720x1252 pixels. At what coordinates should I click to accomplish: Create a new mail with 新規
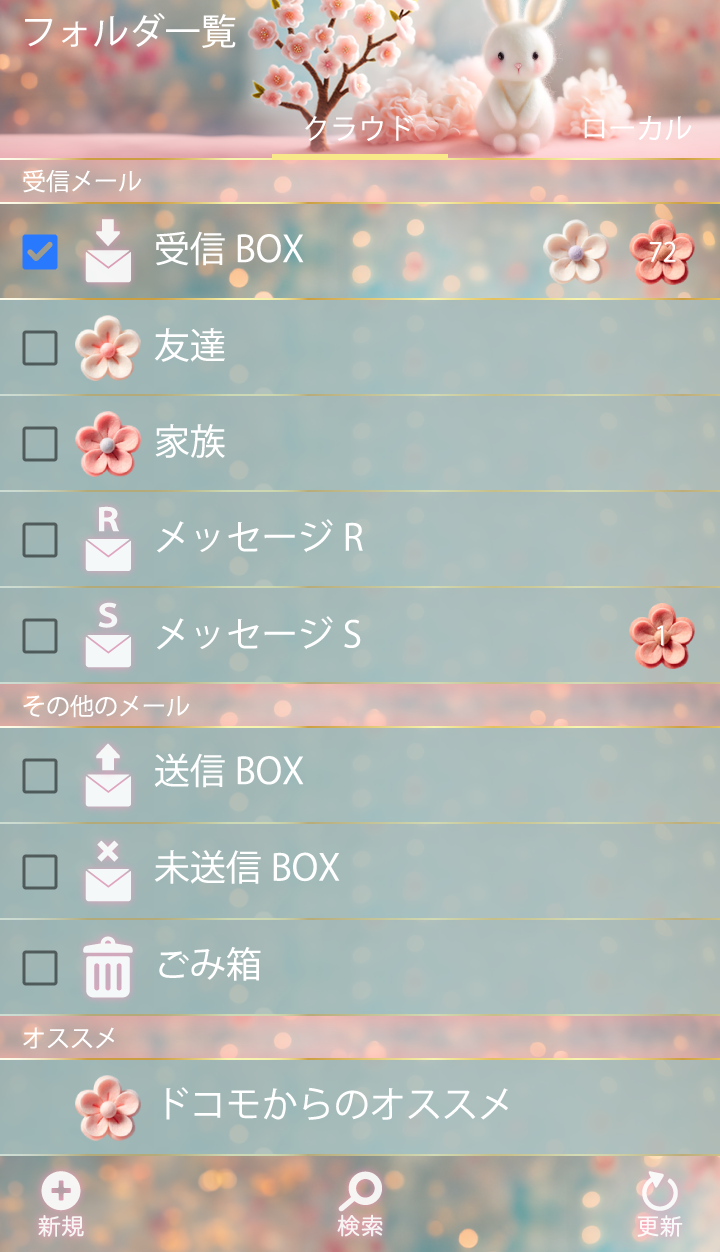(61, 1204)
